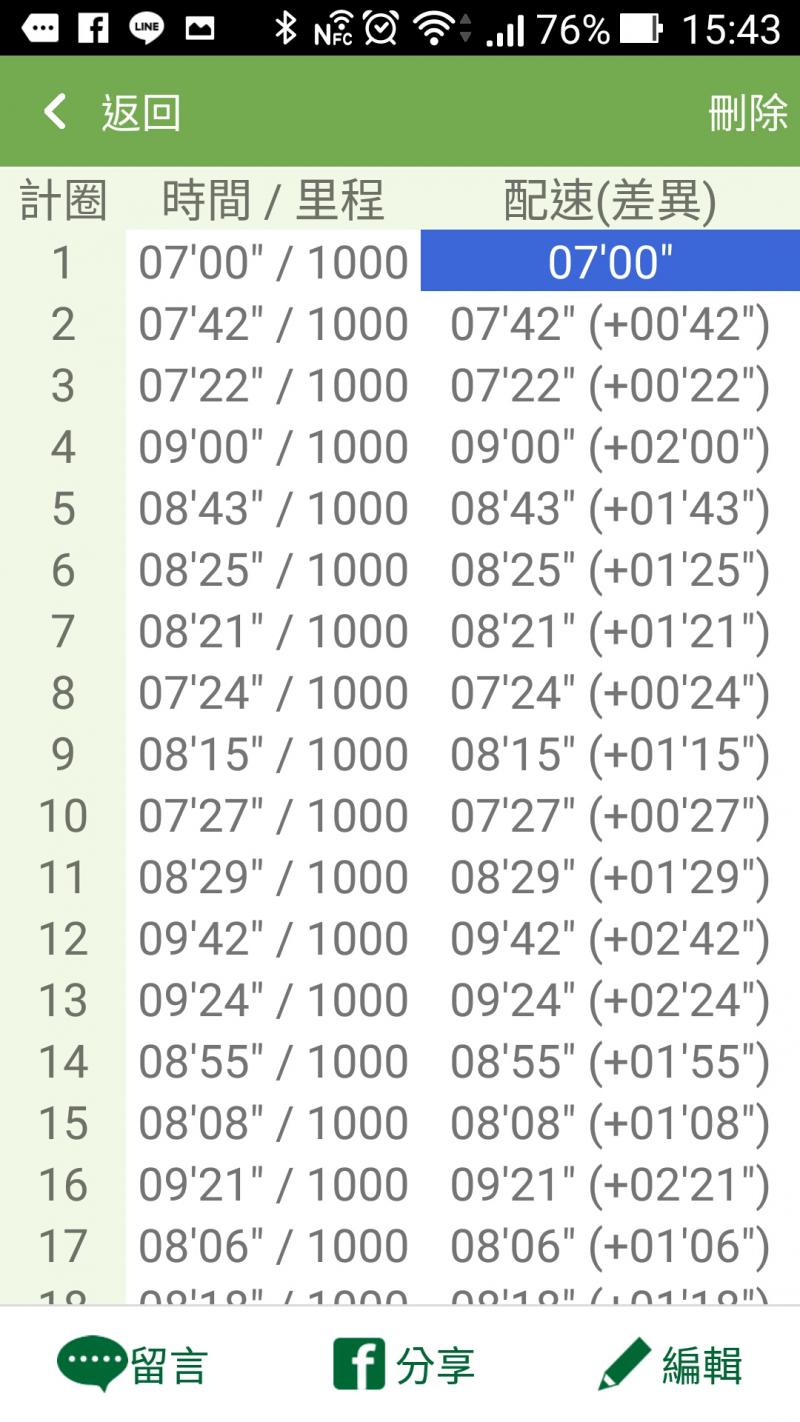Go back with the 返回 button
The image size is (800, 1422).
click(x=112, y=112)
